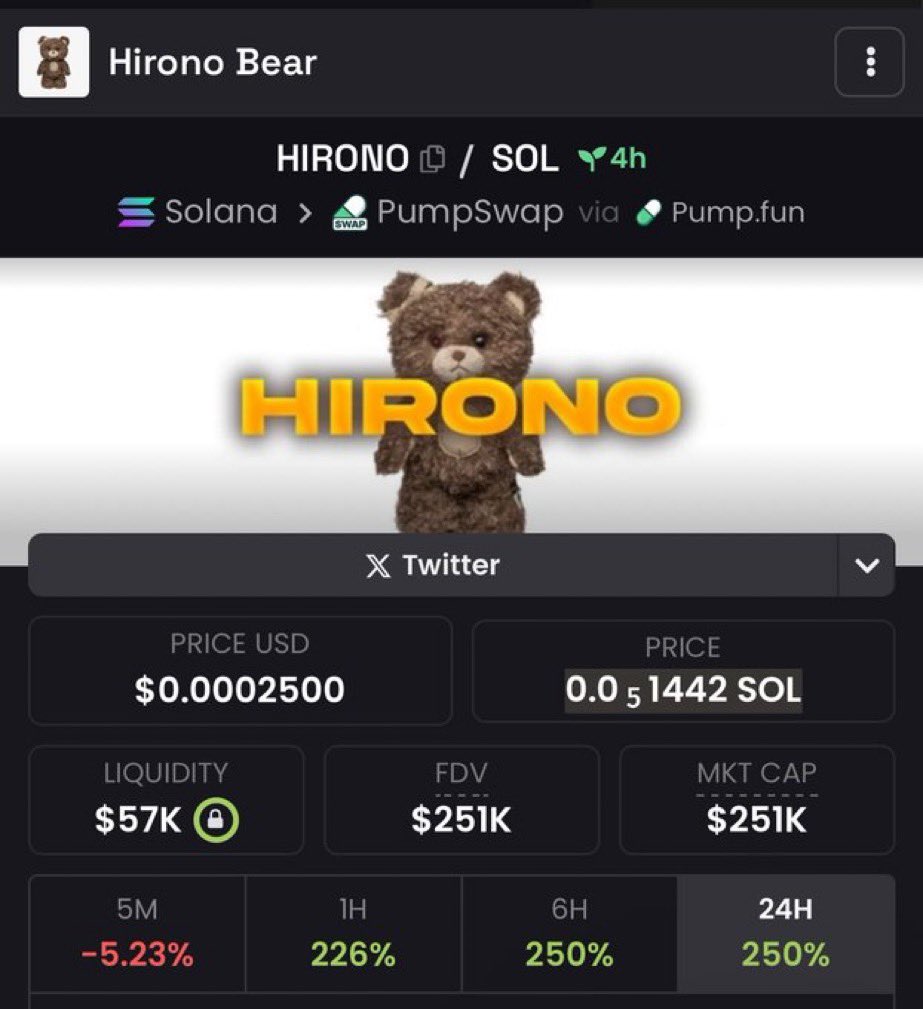Switch to the 5M timeframe
Viewport: 923px width, 1009px height.
pyautogui.click(x=137, y=933)
